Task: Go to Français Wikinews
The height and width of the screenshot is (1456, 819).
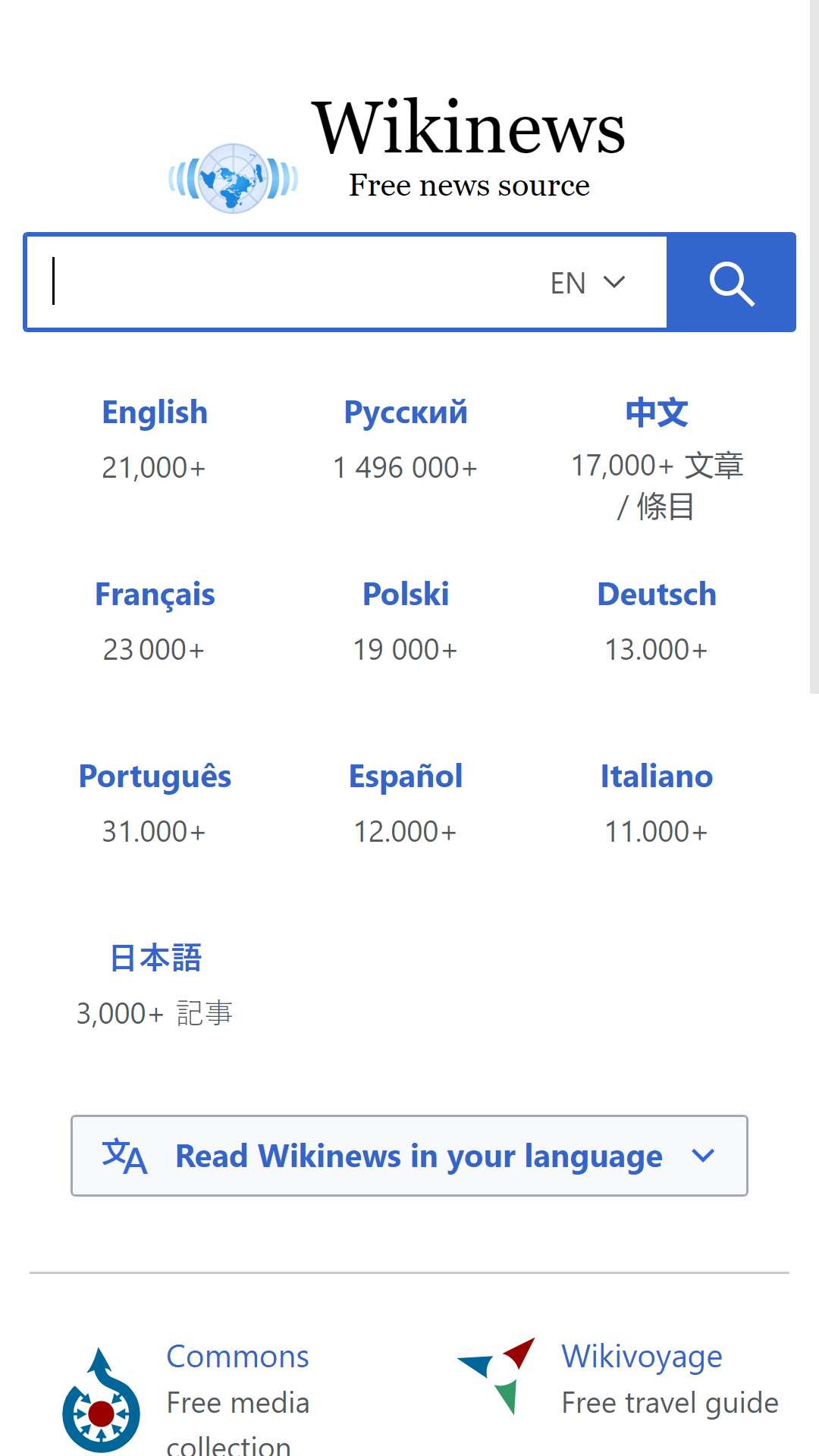Action: tap(155, 595)
